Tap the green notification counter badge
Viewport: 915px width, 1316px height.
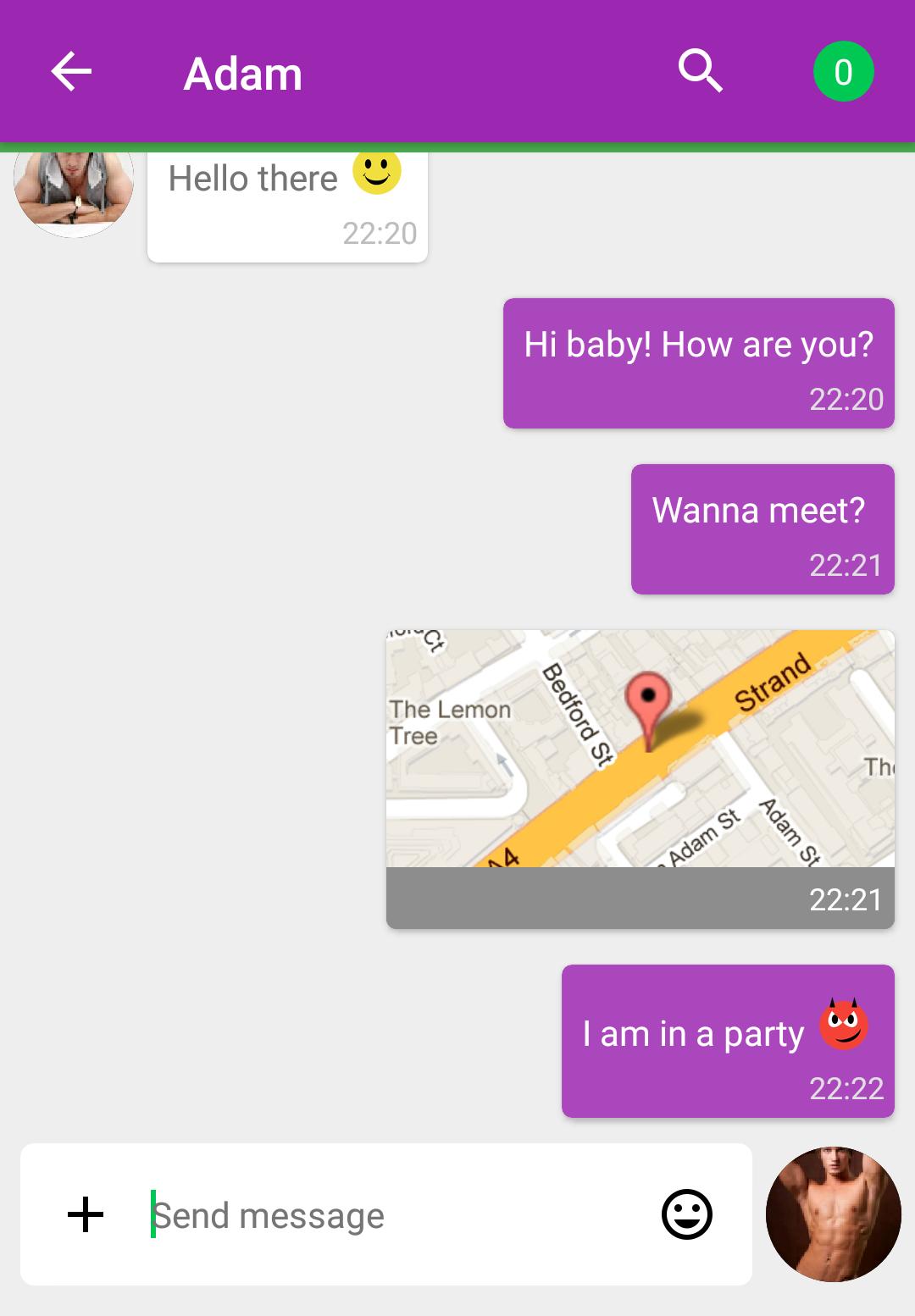pyautogui.click(x=843, y=72)
